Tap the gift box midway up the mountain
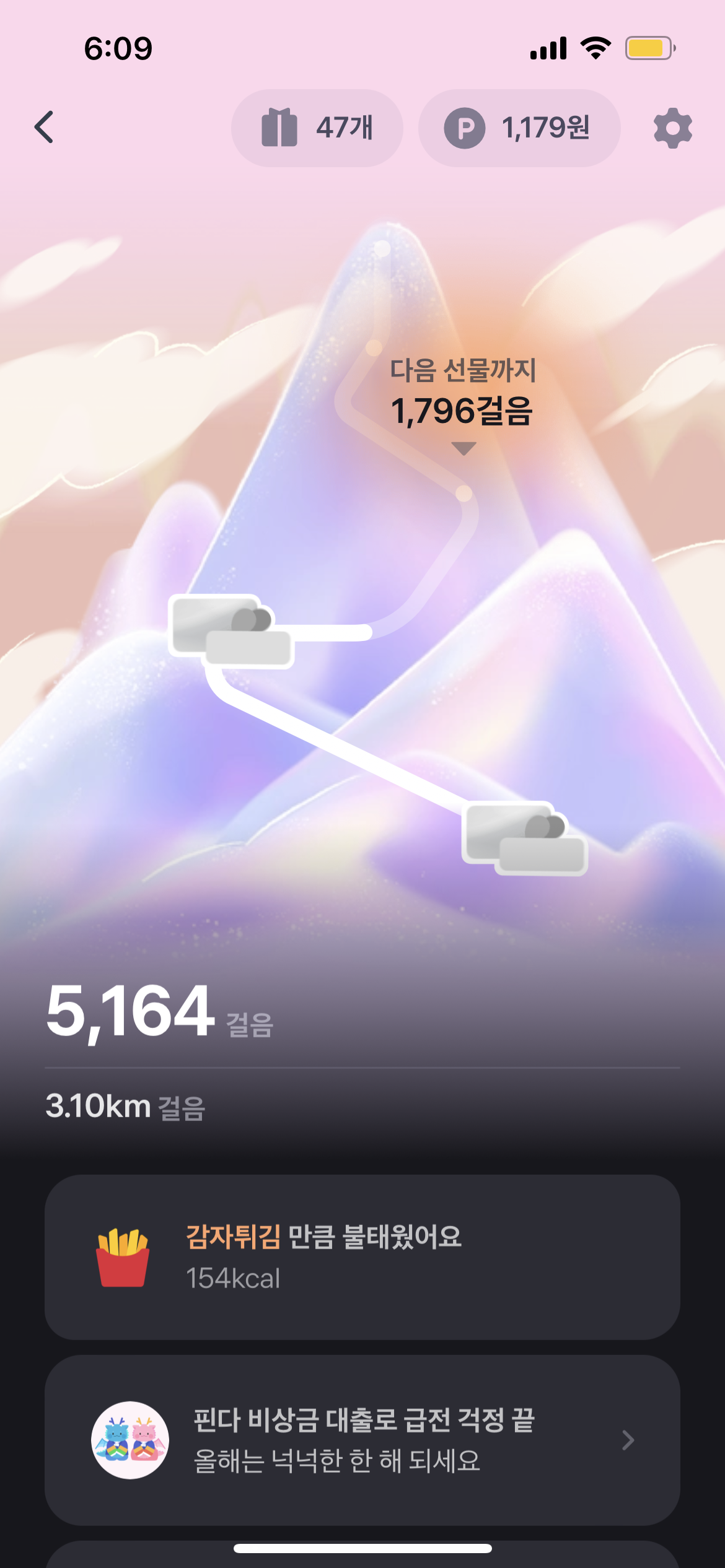 pos(231,631)
